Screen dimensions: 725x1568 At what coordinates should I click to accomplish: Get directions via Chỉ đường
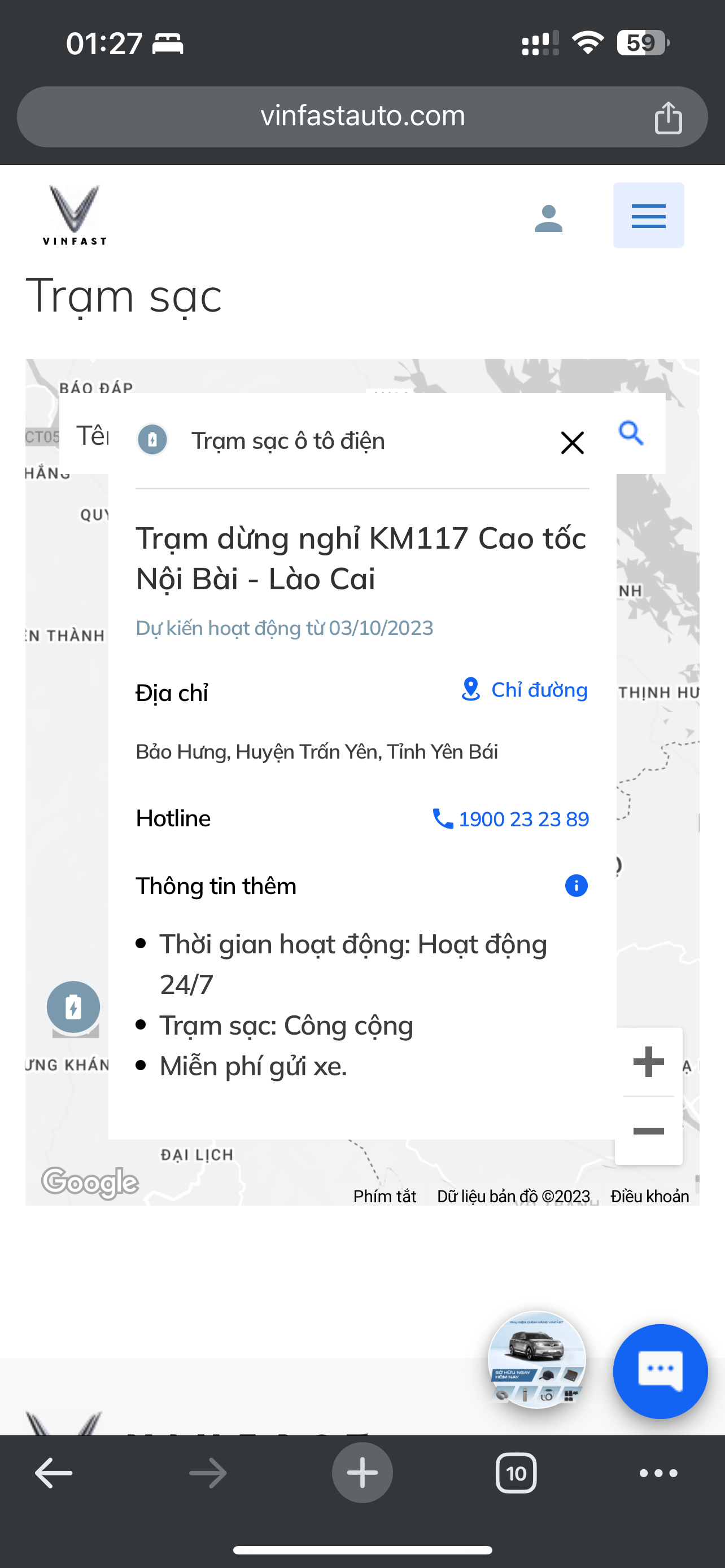click(x=525, y=690)
